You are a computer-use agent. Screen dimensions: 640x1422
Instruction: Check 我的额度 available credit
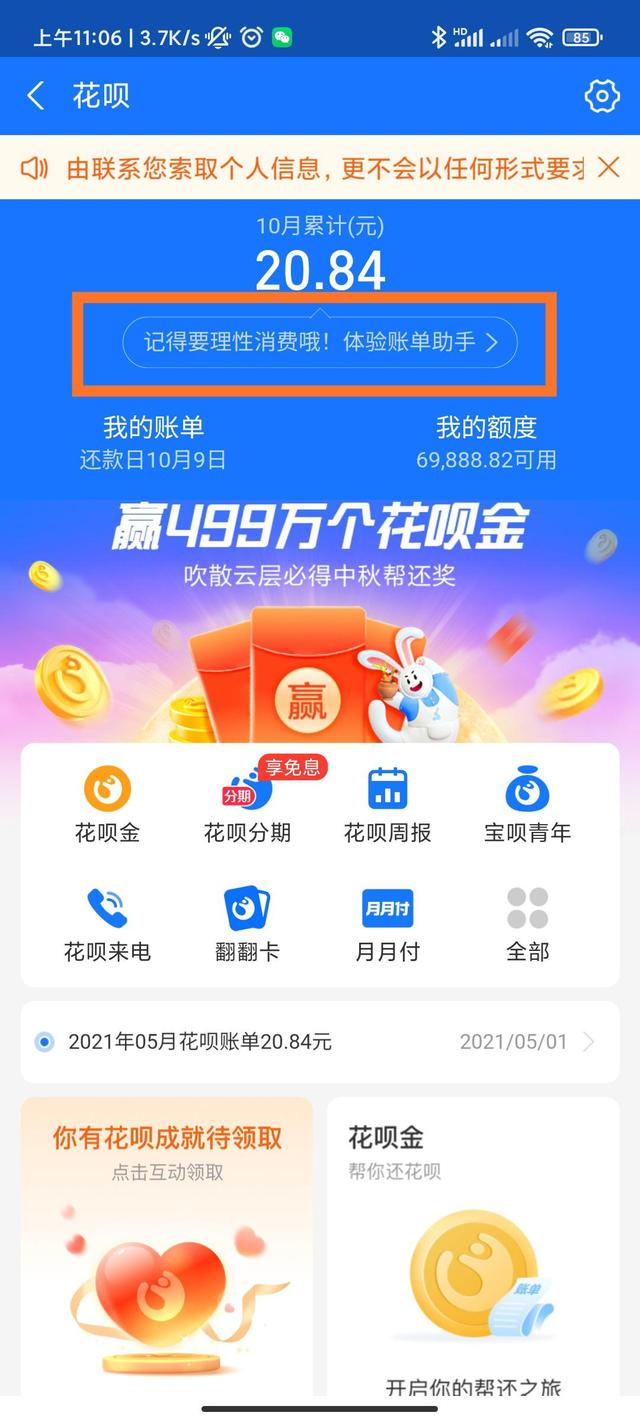click(486, 442)
